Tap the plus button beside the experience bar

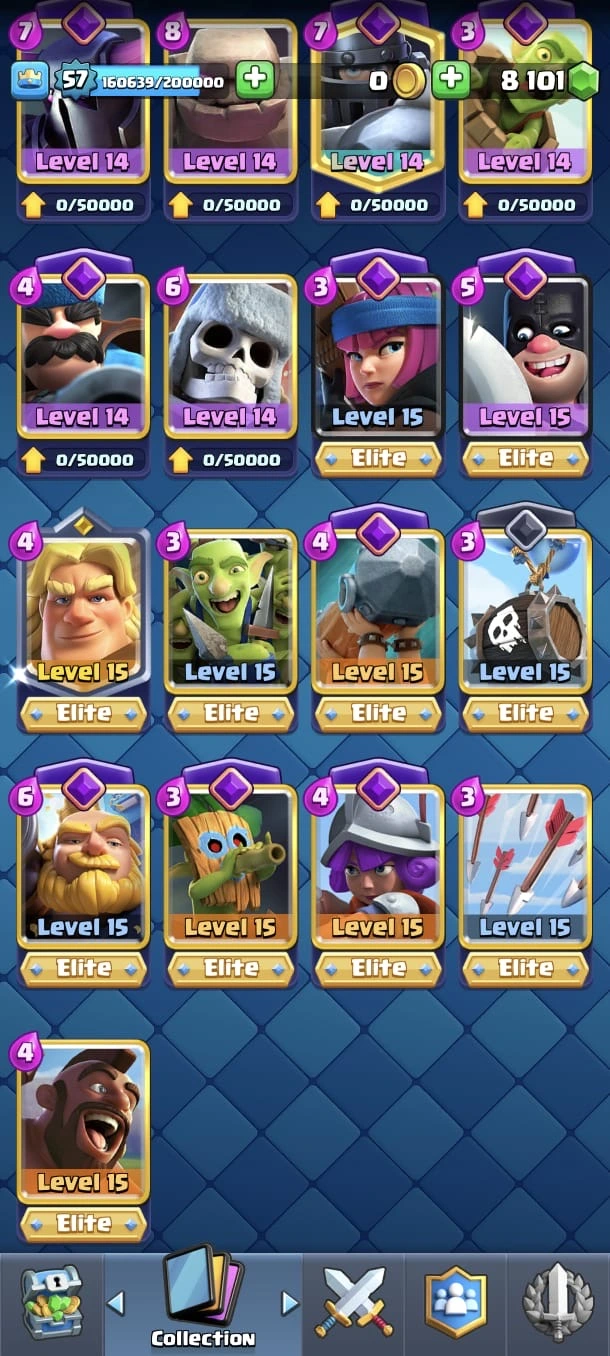point(255,80)
